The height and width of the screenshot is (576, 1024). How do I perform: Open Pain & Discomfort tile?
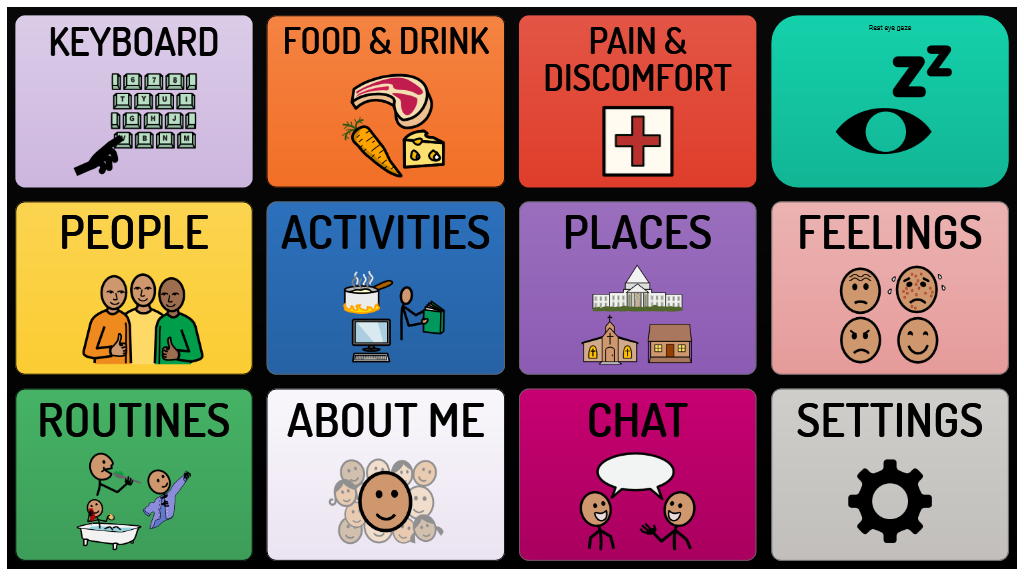(x=638, y=101)
